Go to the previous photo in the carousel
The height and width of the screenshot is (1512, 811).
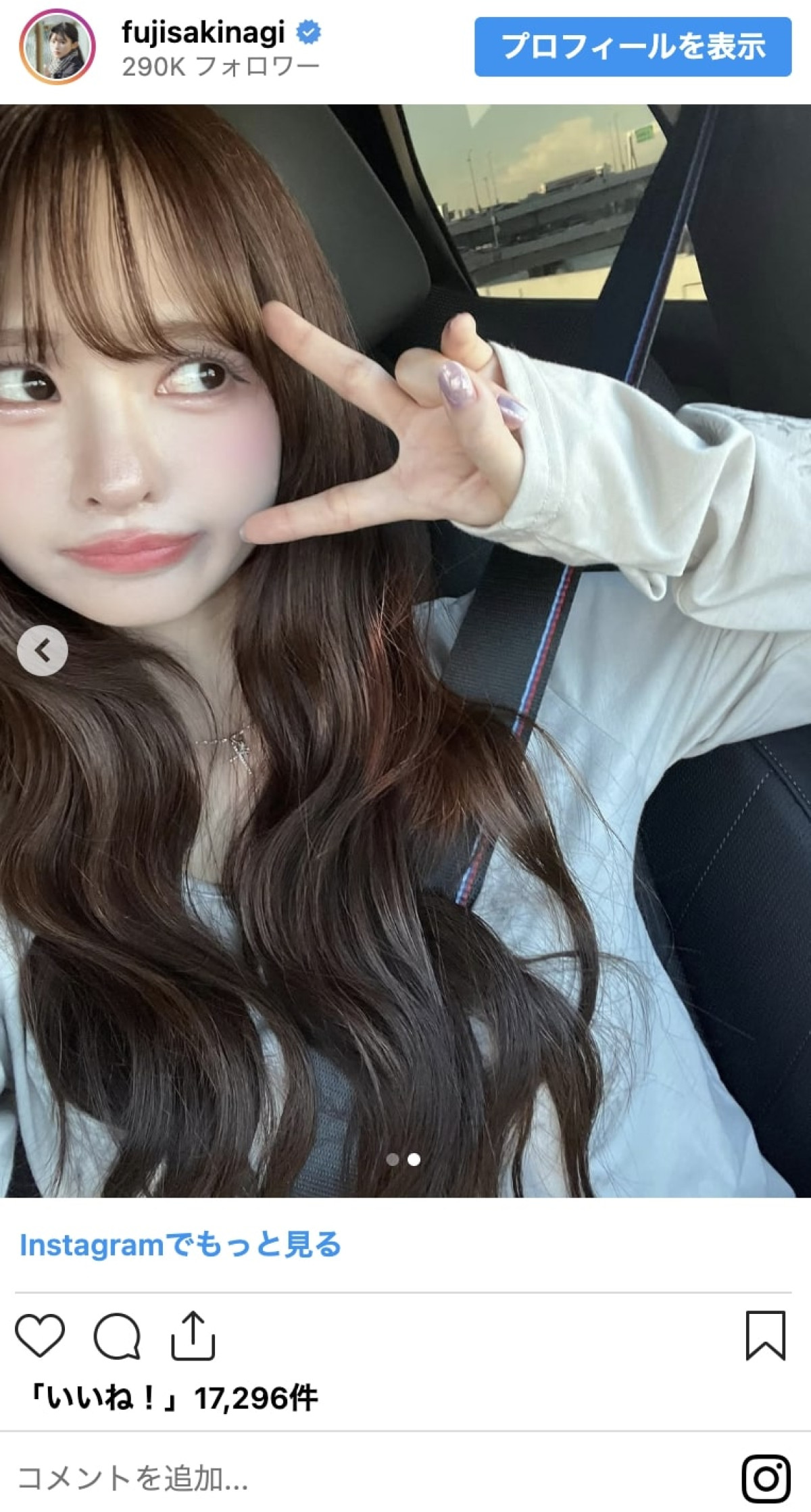43,651
